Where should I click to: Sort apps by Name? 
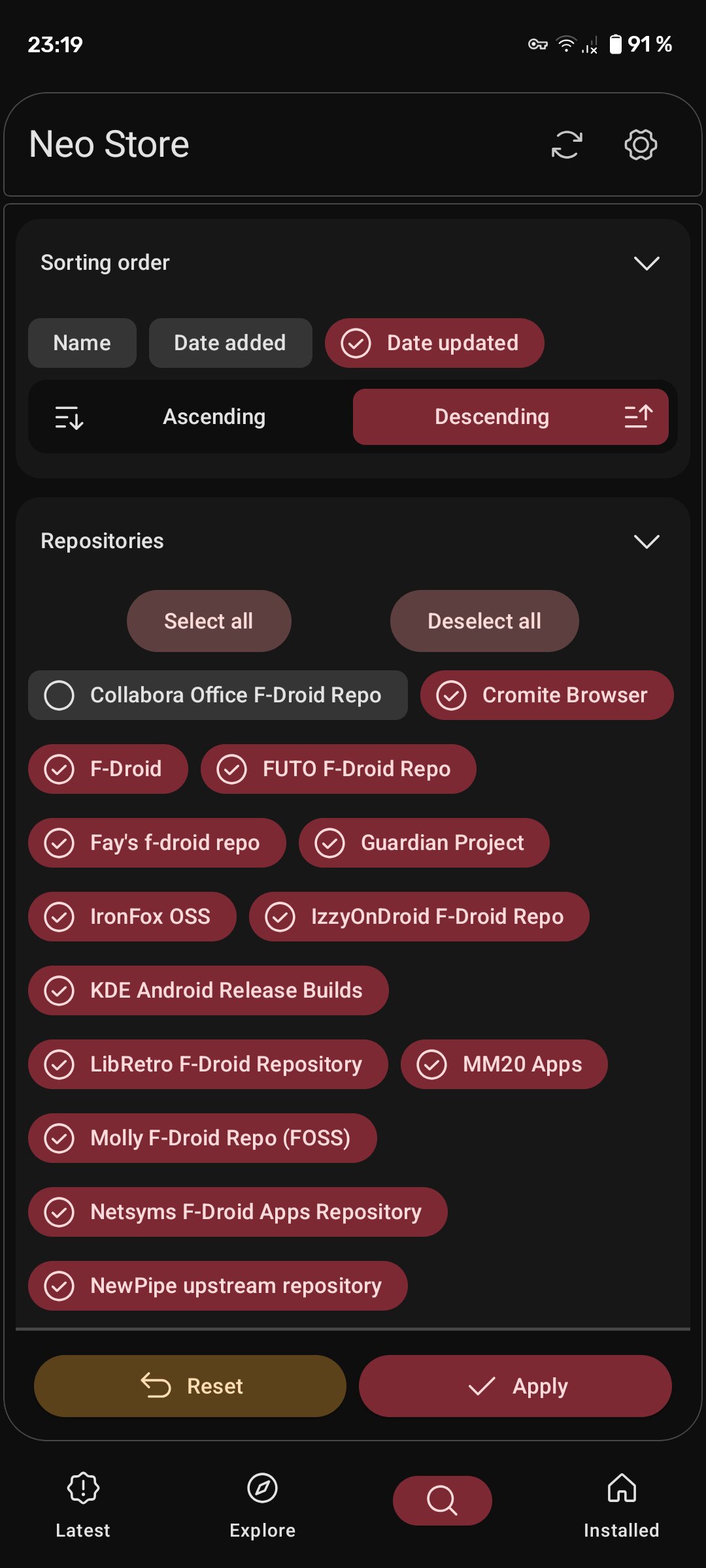[82, 343]
